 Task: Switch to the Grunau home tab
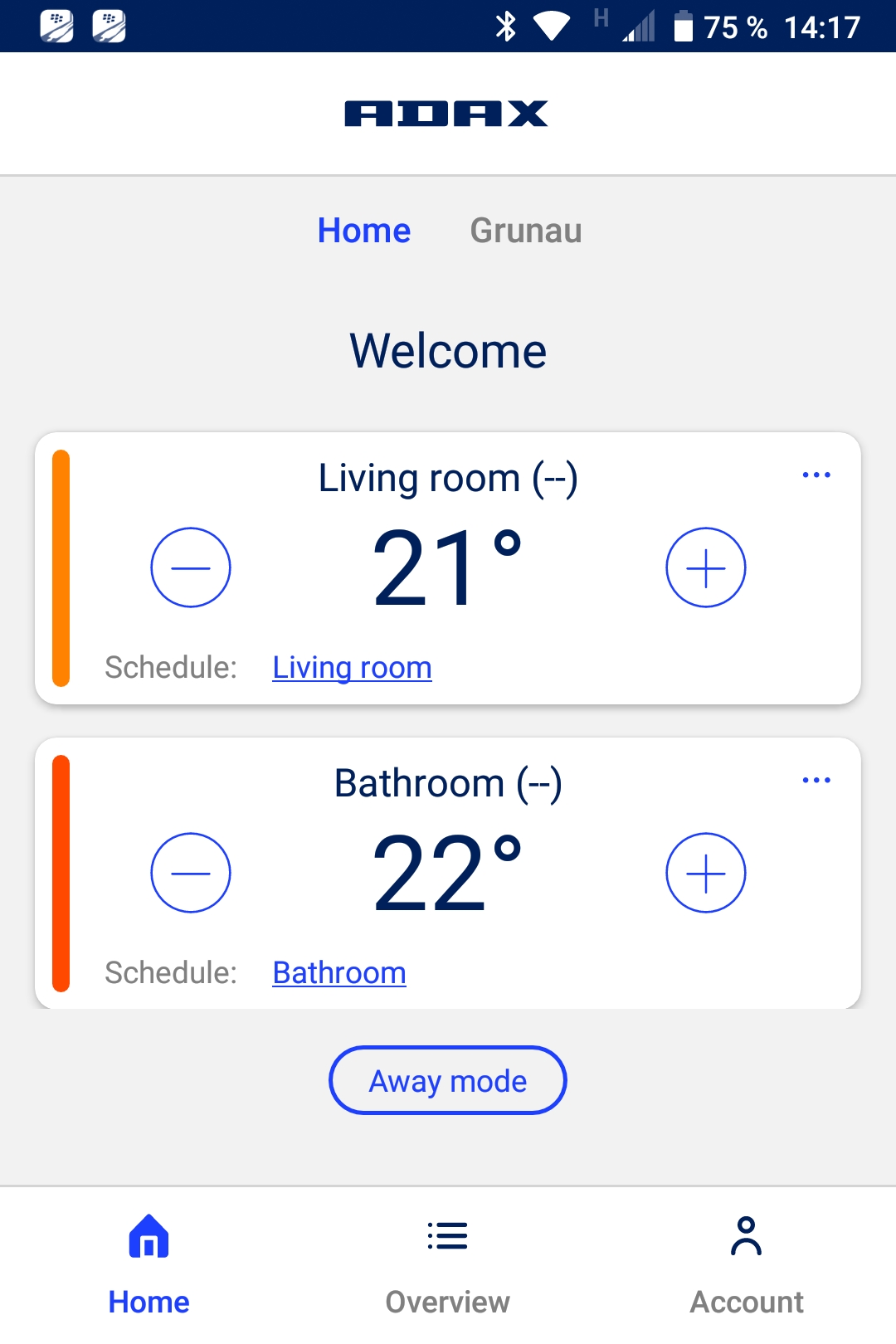click(525, 231)
